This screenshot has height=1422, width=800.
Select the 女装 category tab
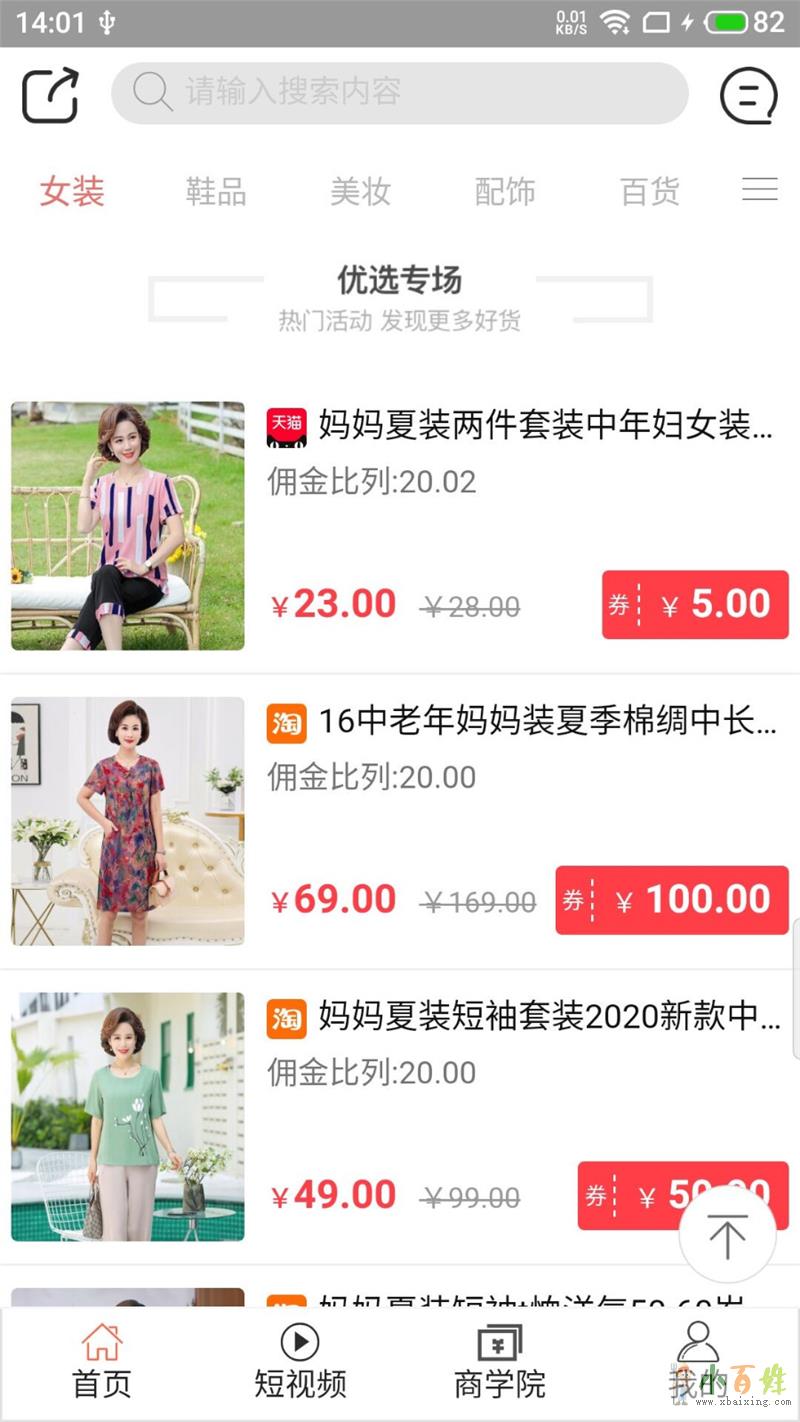pyautogui.click(x=72, y=191)
